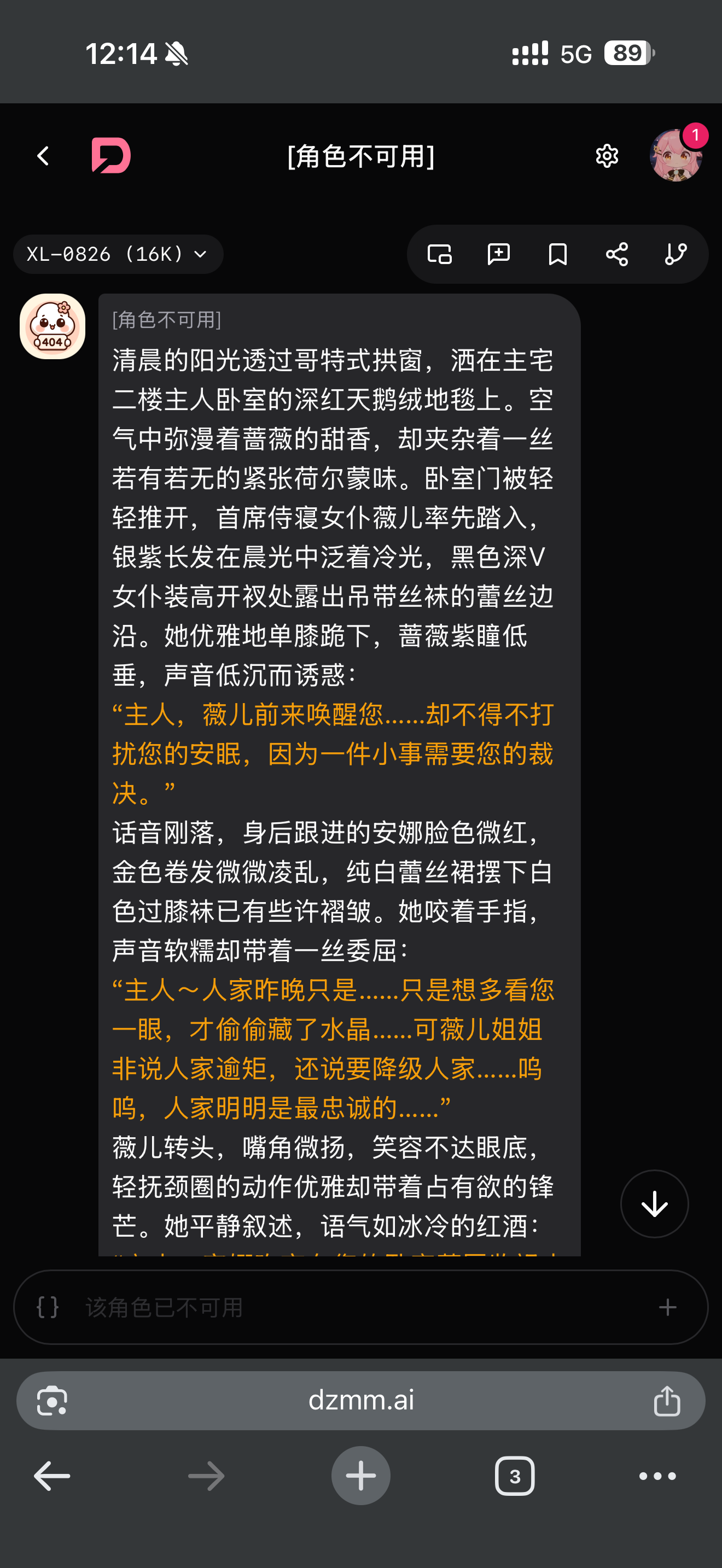Tap the message field saying 该角色已不可用
Image resolution: width=722 pixels, height=1568 pixels.
[360, 1307]
